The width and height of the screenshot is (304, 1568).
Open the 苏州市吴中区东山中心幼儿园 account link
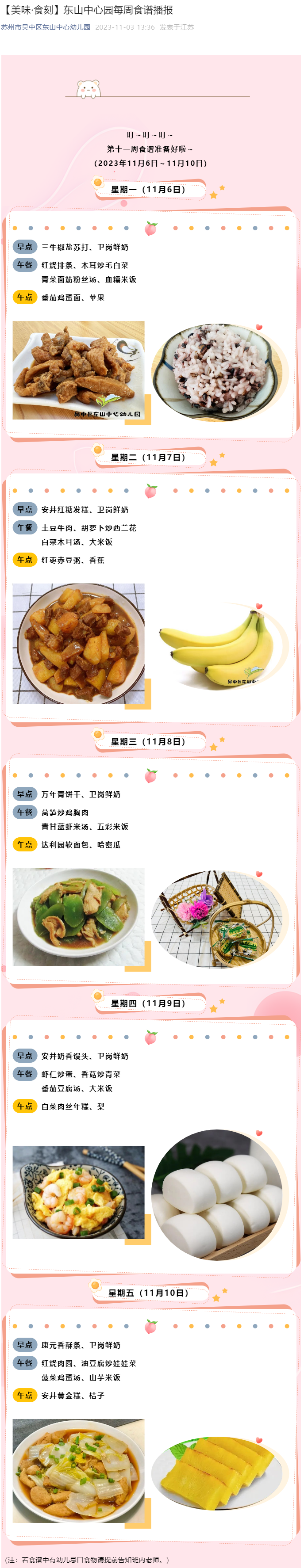(46, 27)
